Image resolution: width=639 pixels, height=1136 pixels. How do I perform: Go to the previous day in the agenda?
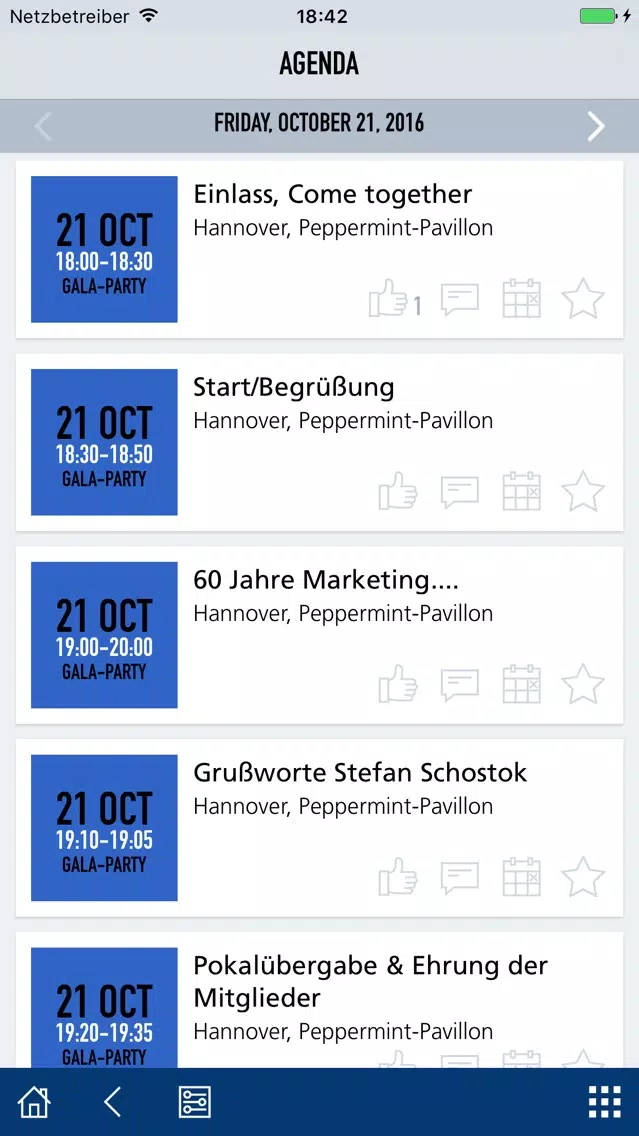click(43, 126)
